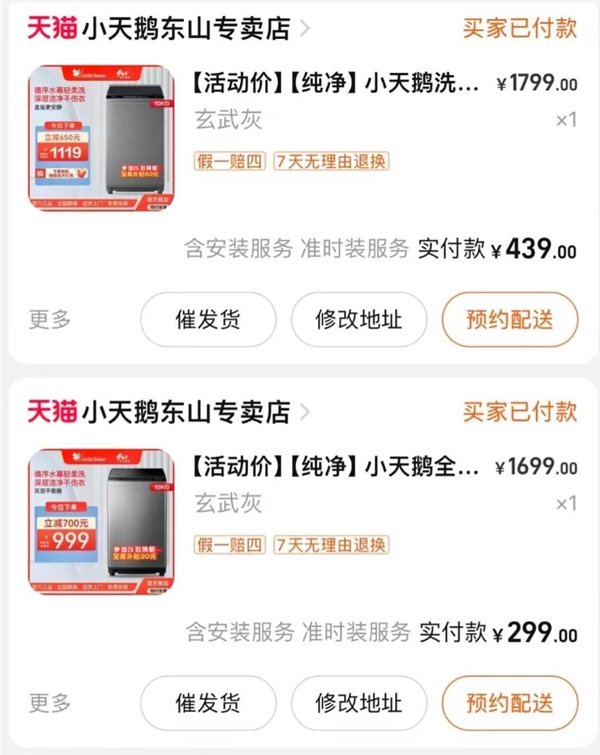Tap 预约配送 for the ¥439.00 order
This screenshot has width=600, height=755.
point(510,320)
